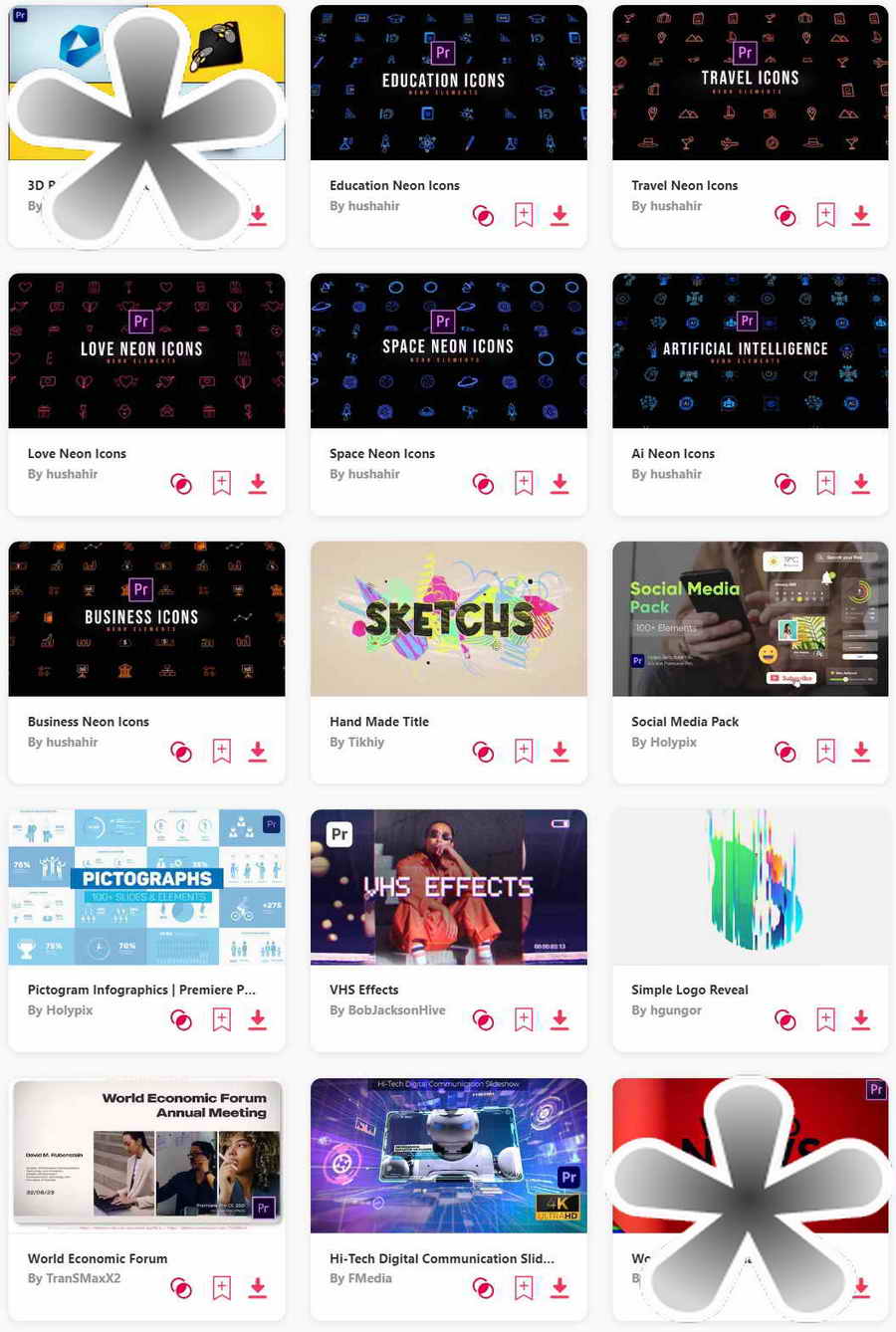Find similar items to Simple Logo Reveal
Image resolution: width=896 pixels, height=1332 pixels.
click(x=785, y=1019)
